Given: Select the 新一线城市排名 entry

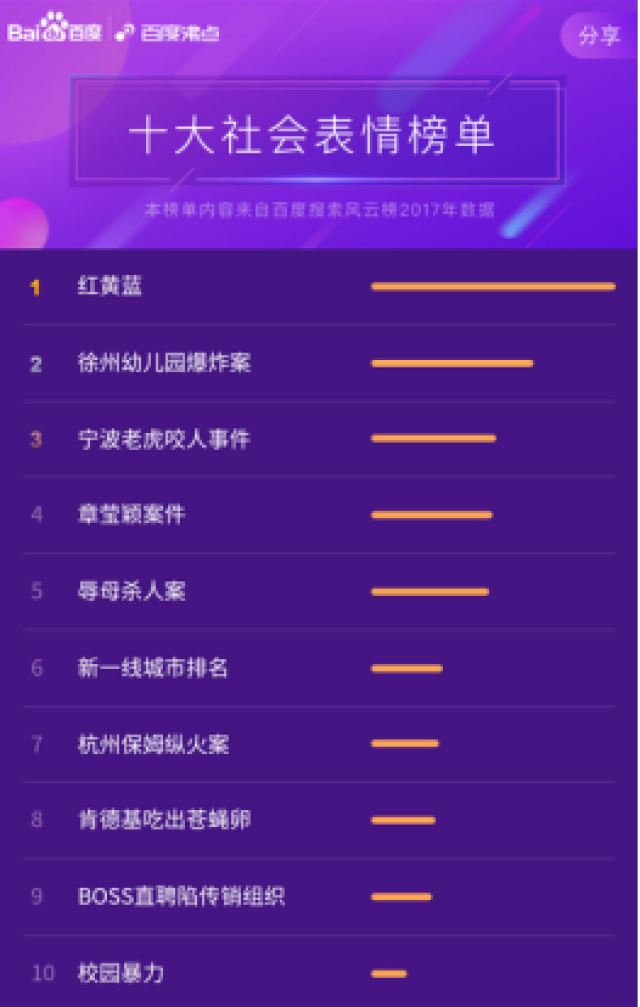Looking at the screenshot, I should (x=153, y=667).
